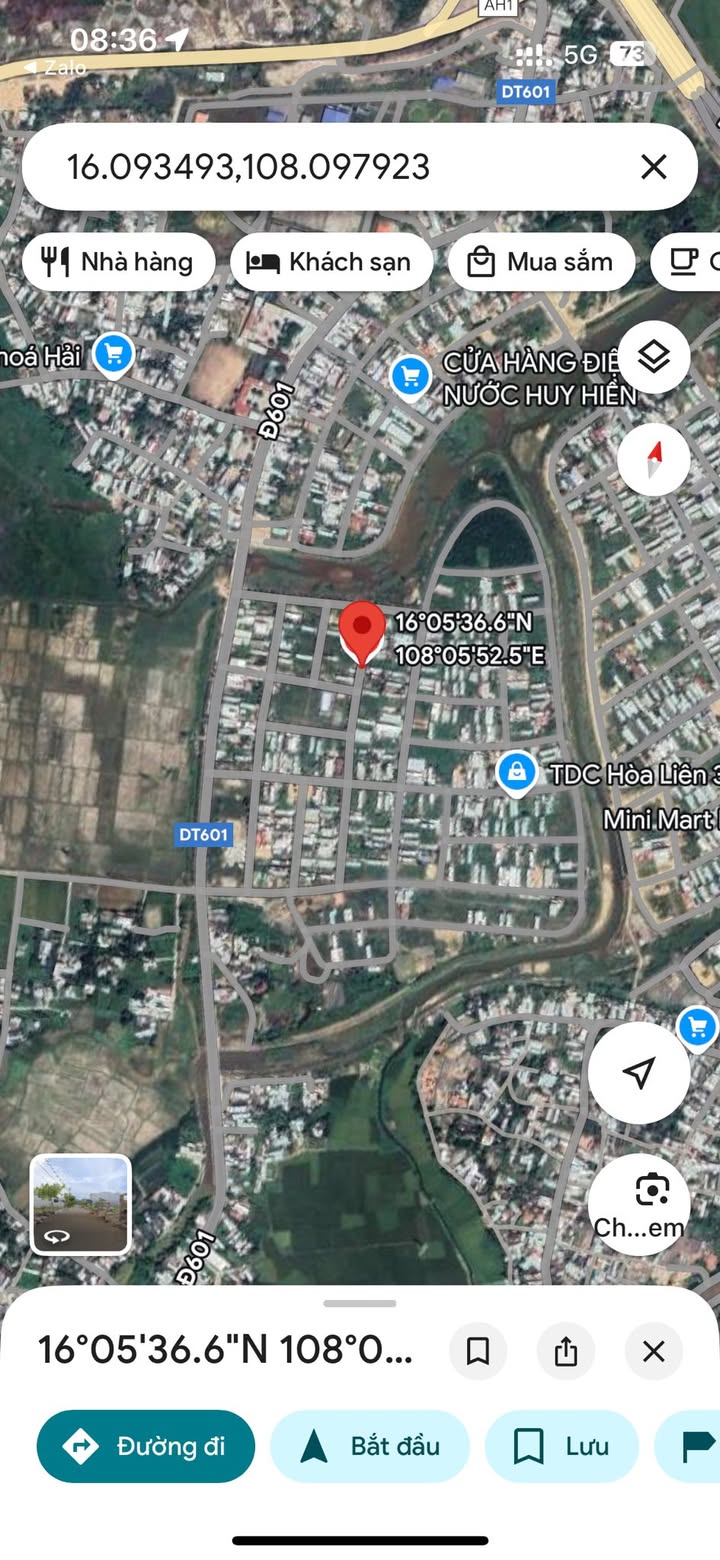Open the TDC Hòa Liên 3 marker
This screenshot has height=1560, width=720.
click(x=517, y=774)
